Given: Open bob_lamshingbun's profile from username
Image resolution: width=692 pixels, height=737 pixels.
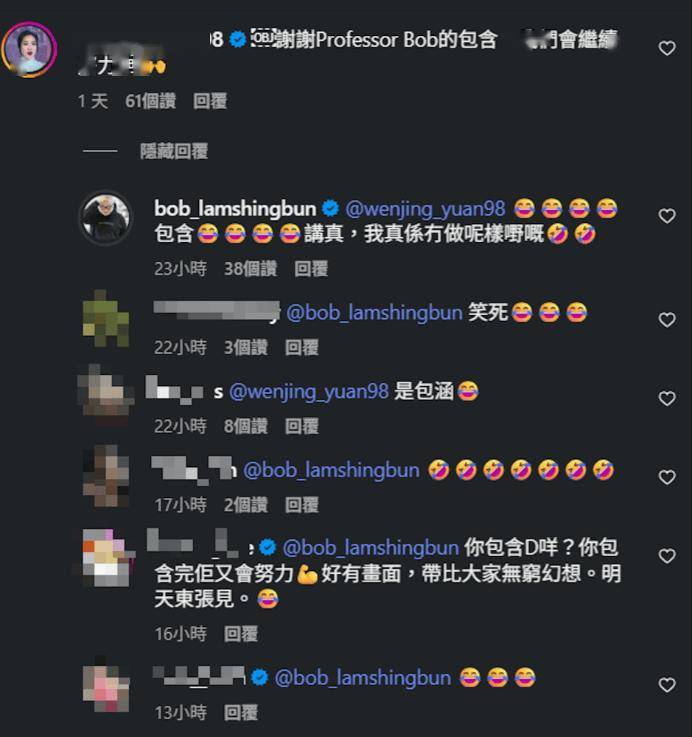Looking at the screenshot, I should tap(235, 208).
